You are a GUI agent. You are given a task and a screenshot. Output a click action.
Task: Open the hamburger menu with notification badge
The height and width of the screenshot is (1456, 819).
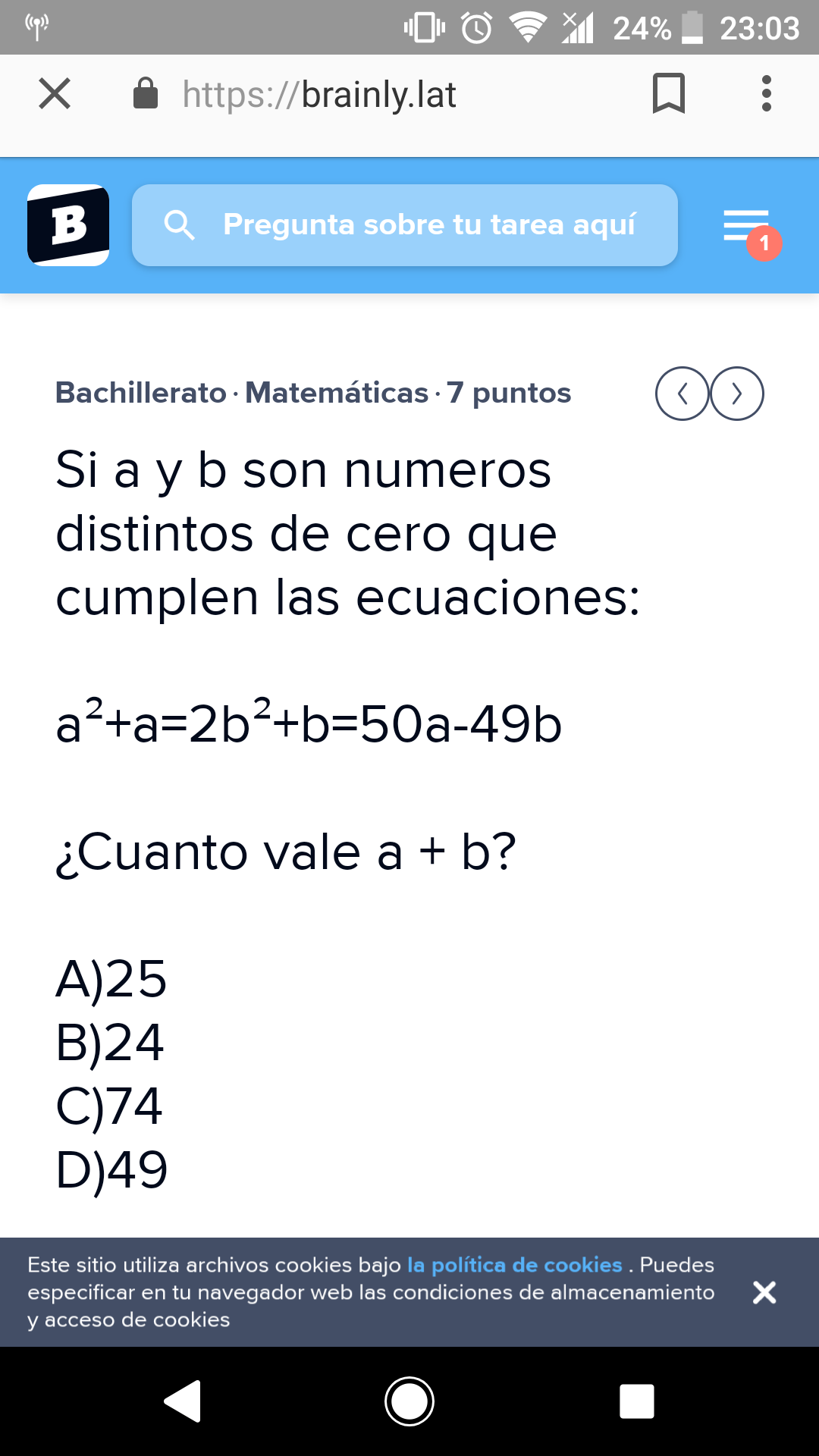pyautogui.click(x=748, y=227)
